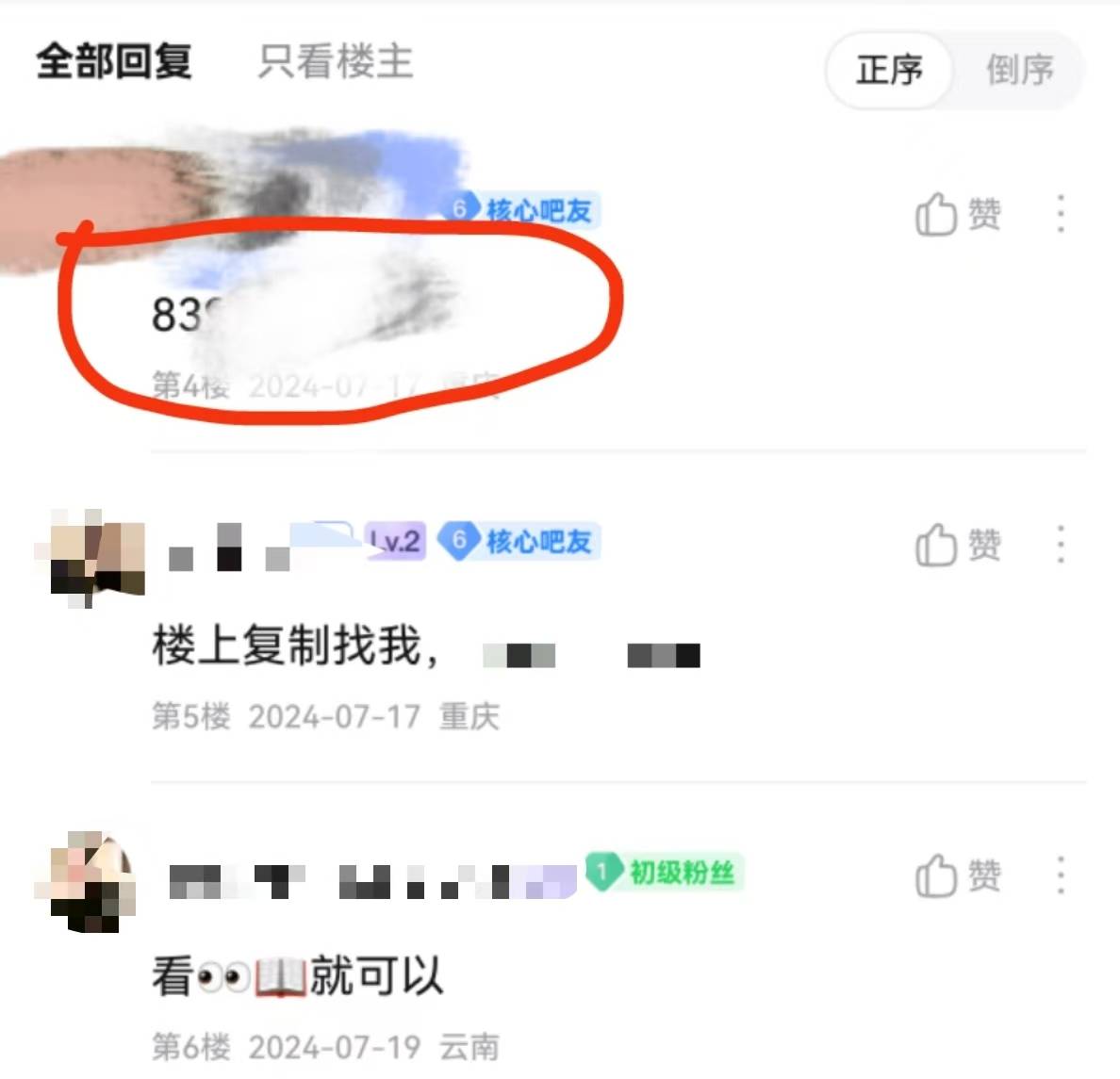Viewport: 1120px width, 1079px height.
Task: Like the 第5楼 reply from 重庆
Action: point(957,545)
